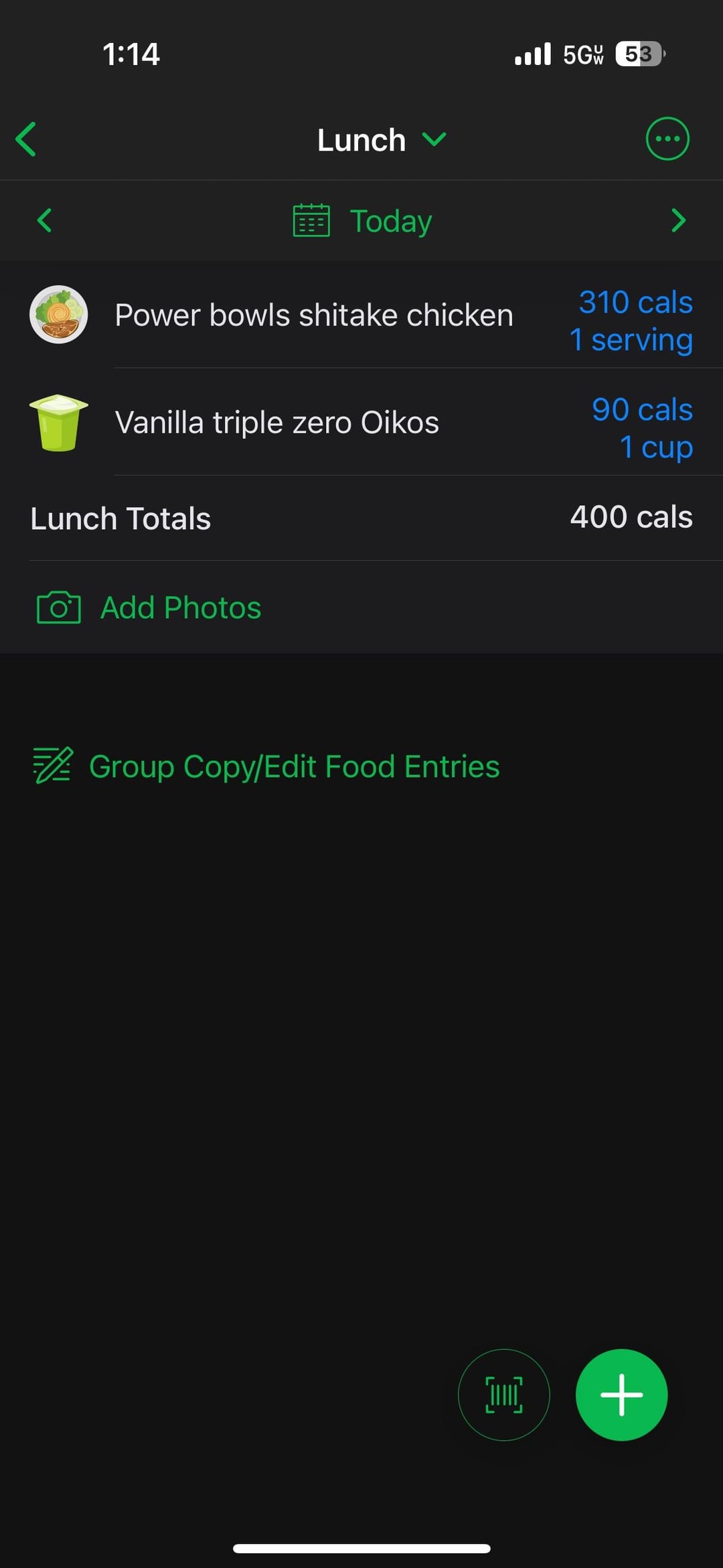Open Power bowls shitake chicken entry

click(x=361, y=315)
